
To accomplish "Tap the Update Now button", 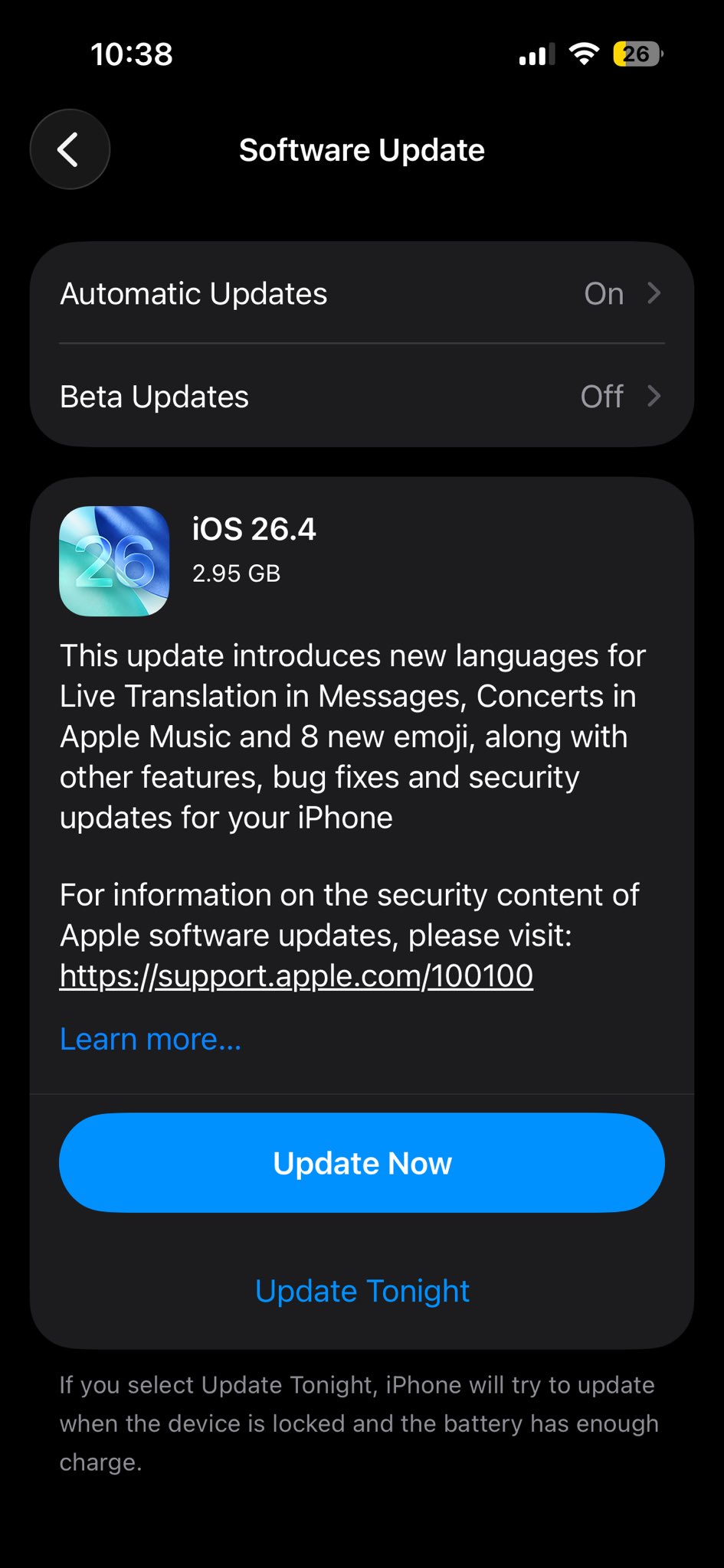I will pyautogui.click(x=362, y=1162).
